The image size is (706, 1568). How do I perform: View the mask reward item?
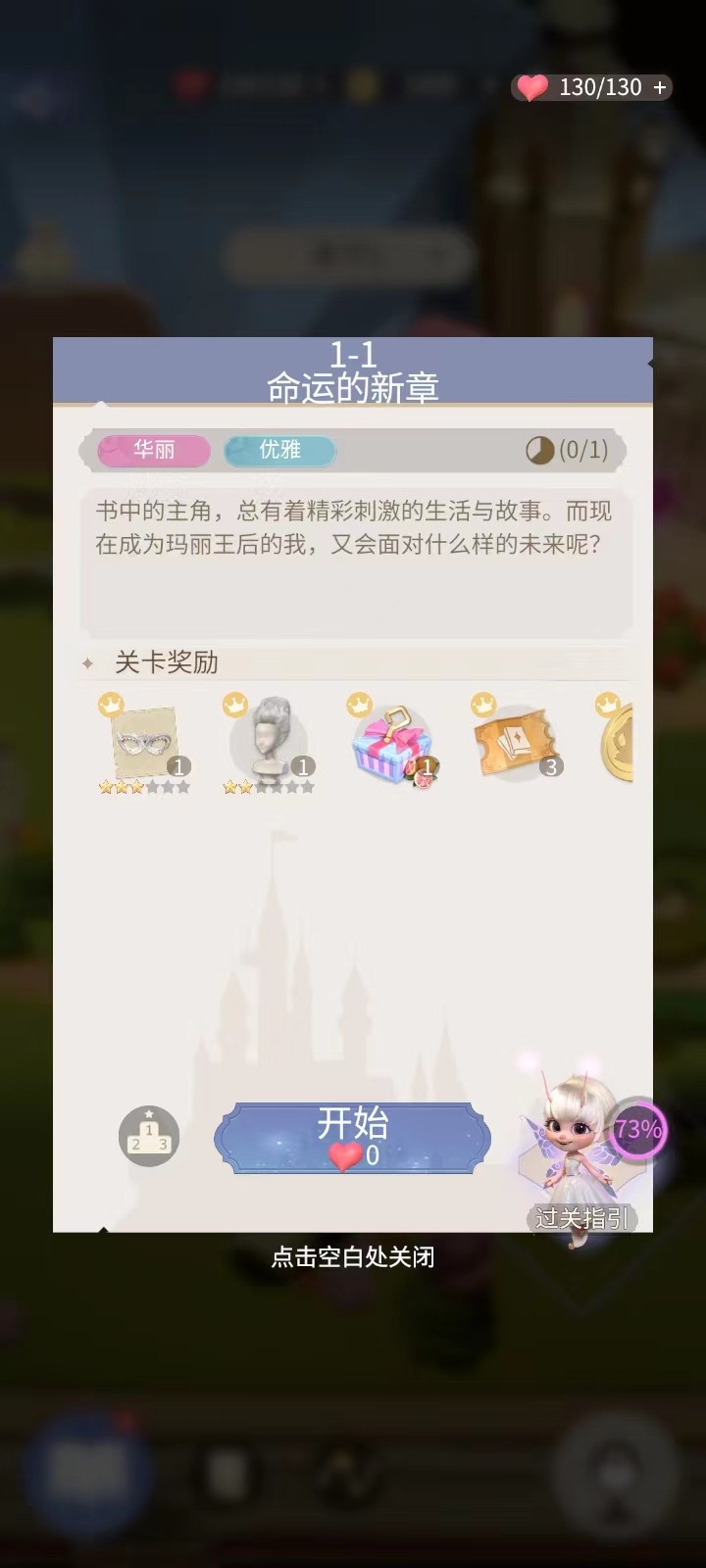144,744
